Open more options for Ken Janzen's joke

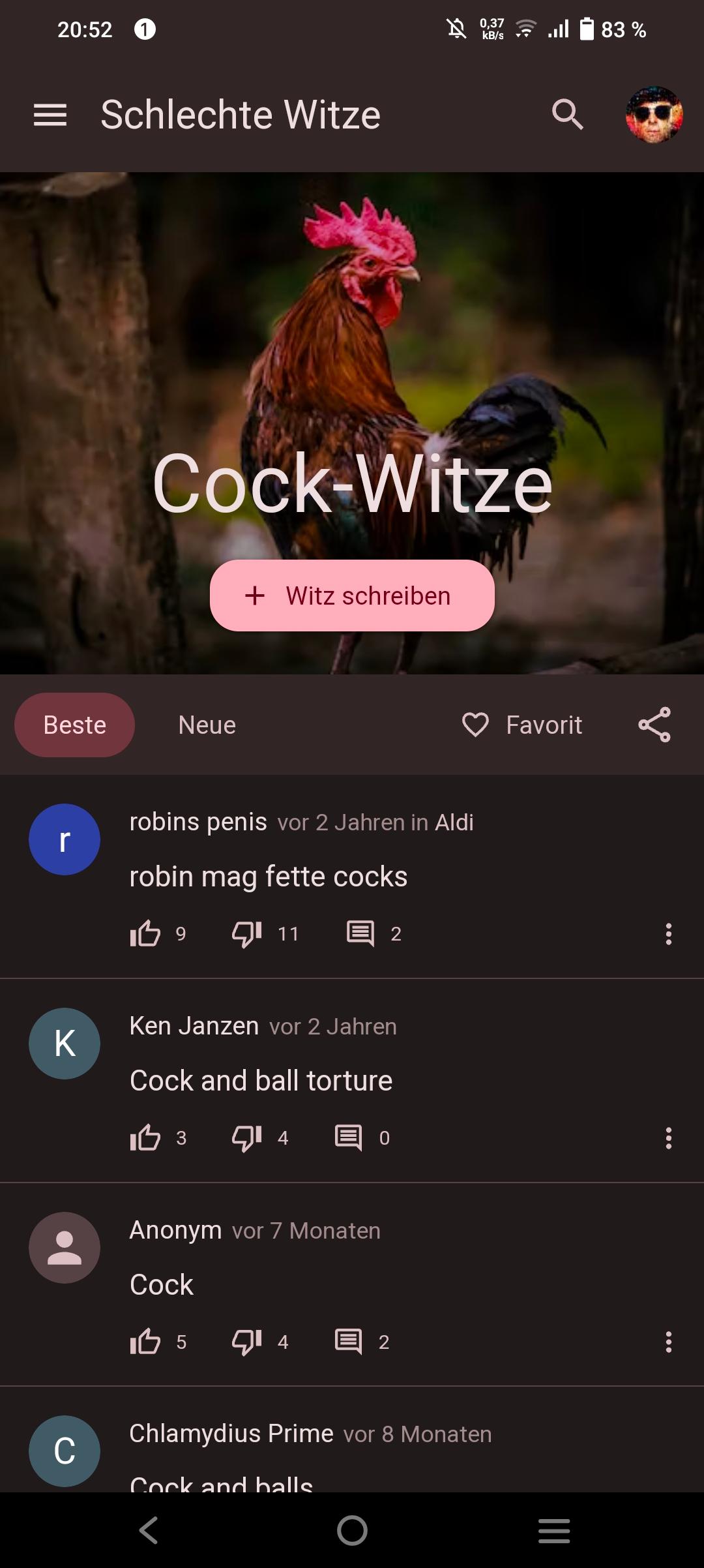pos(668,1138)
